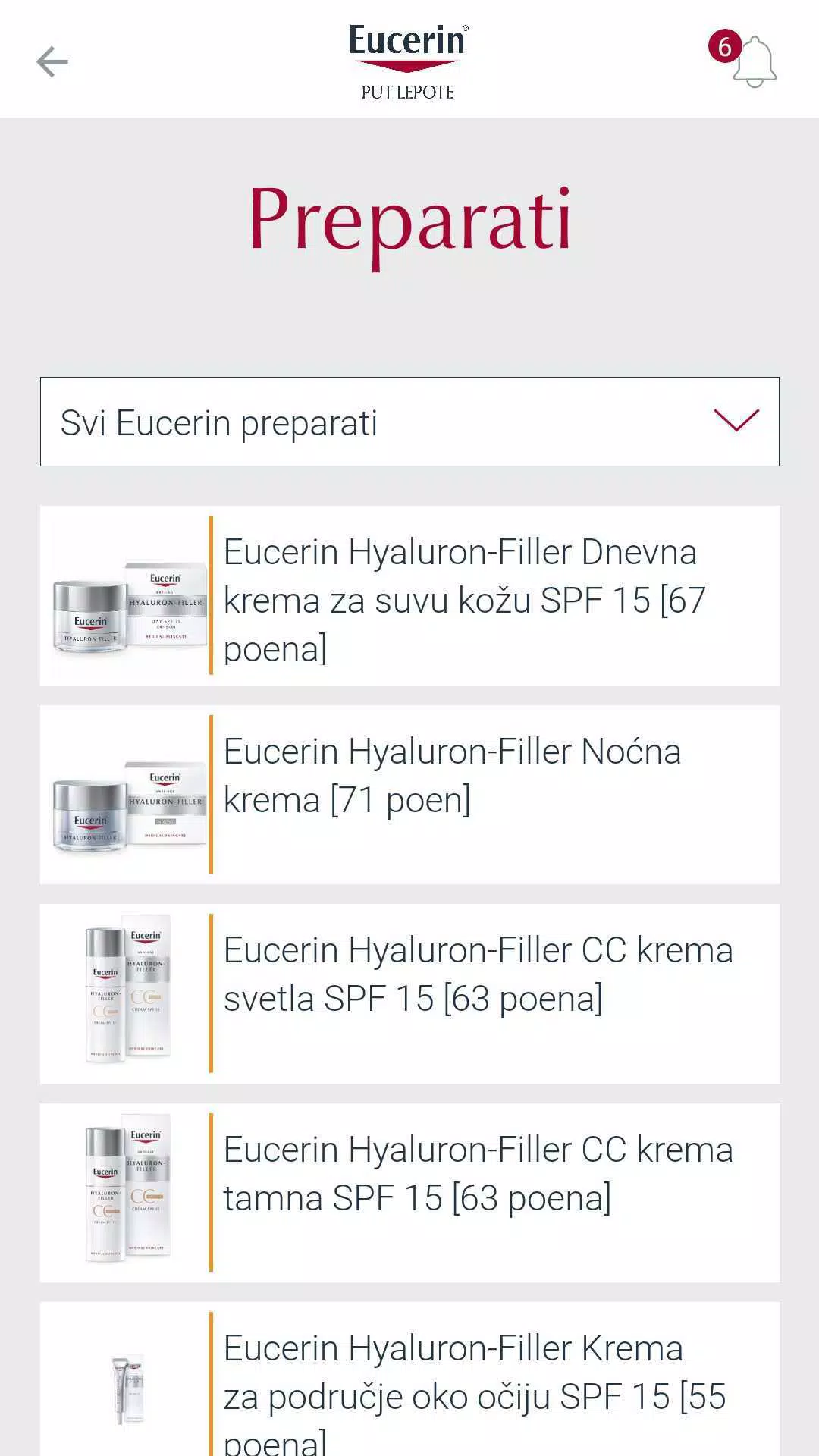Select the CC krema svetla SPF 15 row
The image size is (819, 1456).
(478, 974)
